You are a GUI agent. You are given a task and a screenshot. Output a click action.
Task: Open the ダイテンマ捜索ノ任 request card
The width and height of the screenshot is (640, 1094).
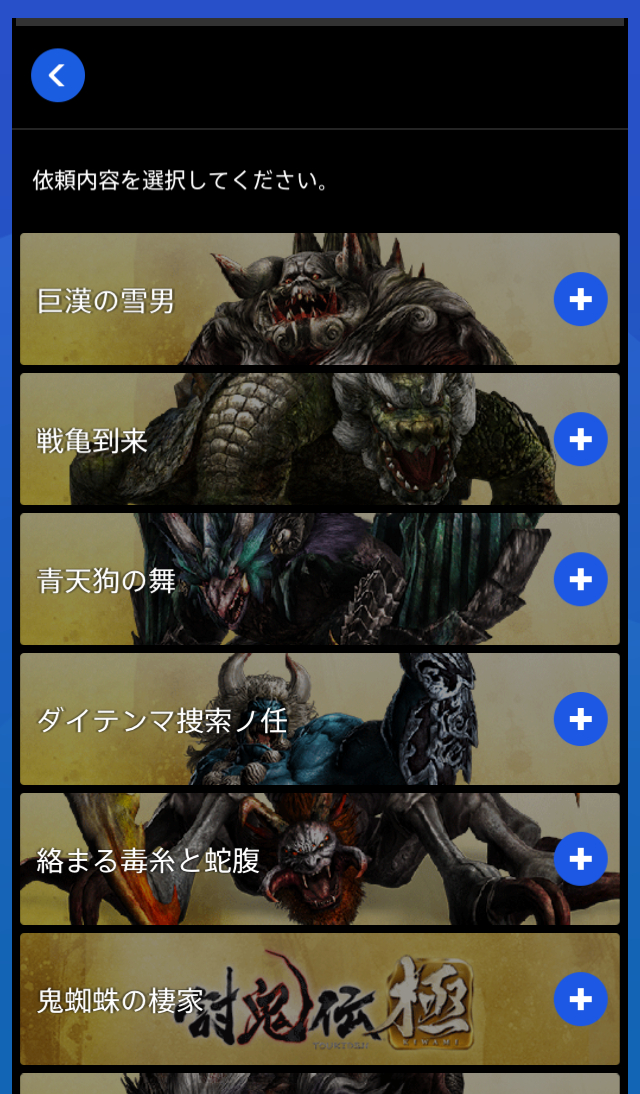tap(280, 719)
